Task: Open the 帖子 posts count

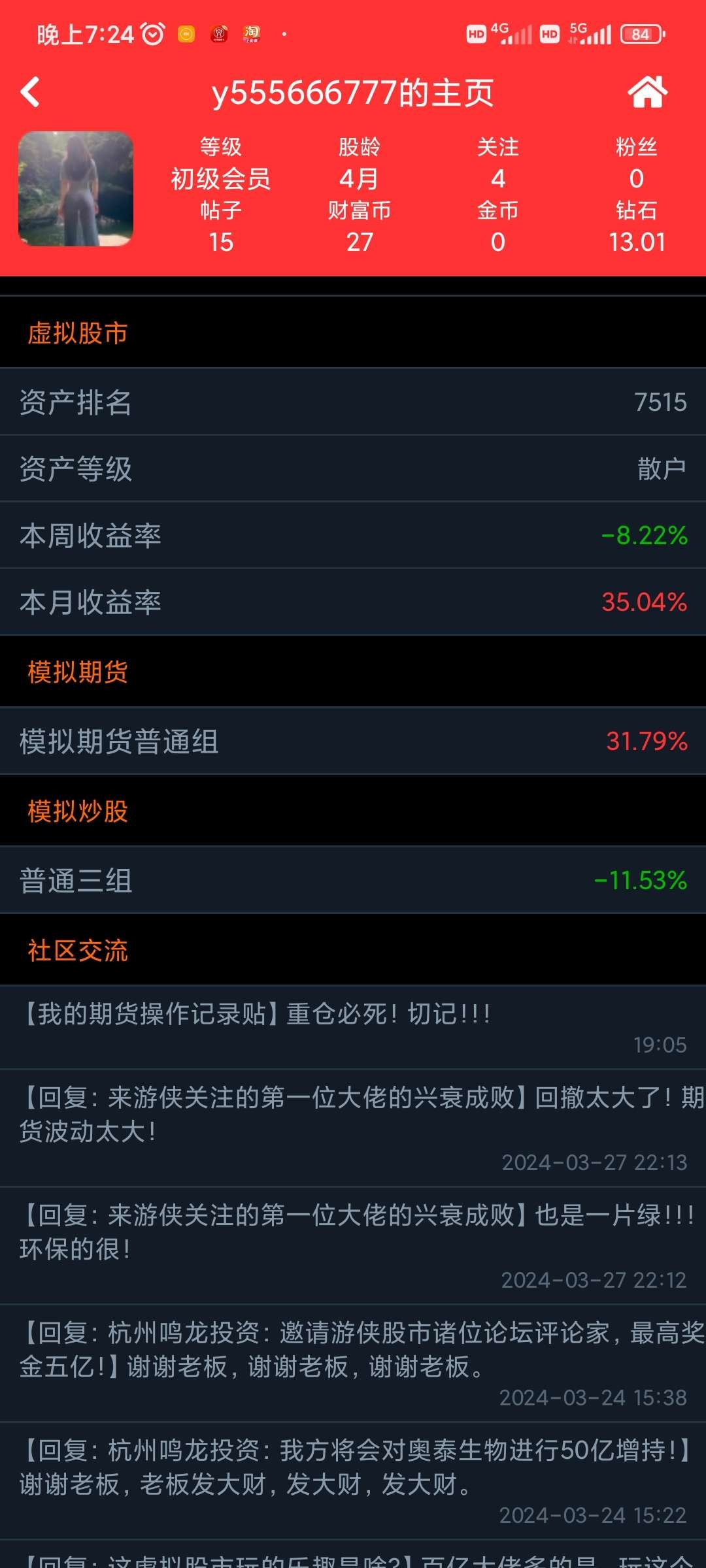Action: (x=221, y=226)
